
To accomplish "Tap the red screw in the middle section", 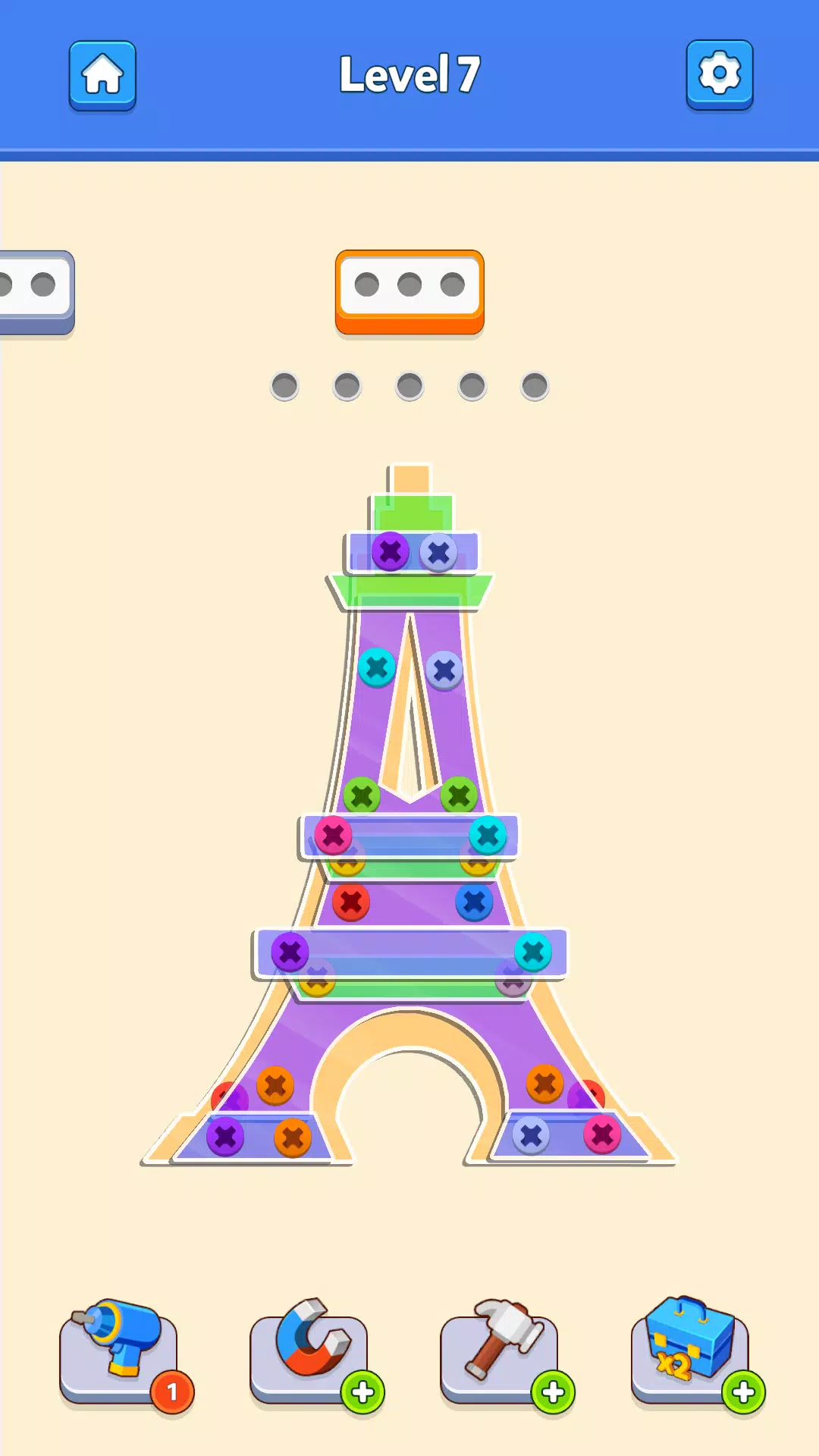I will tap(350, 902).
